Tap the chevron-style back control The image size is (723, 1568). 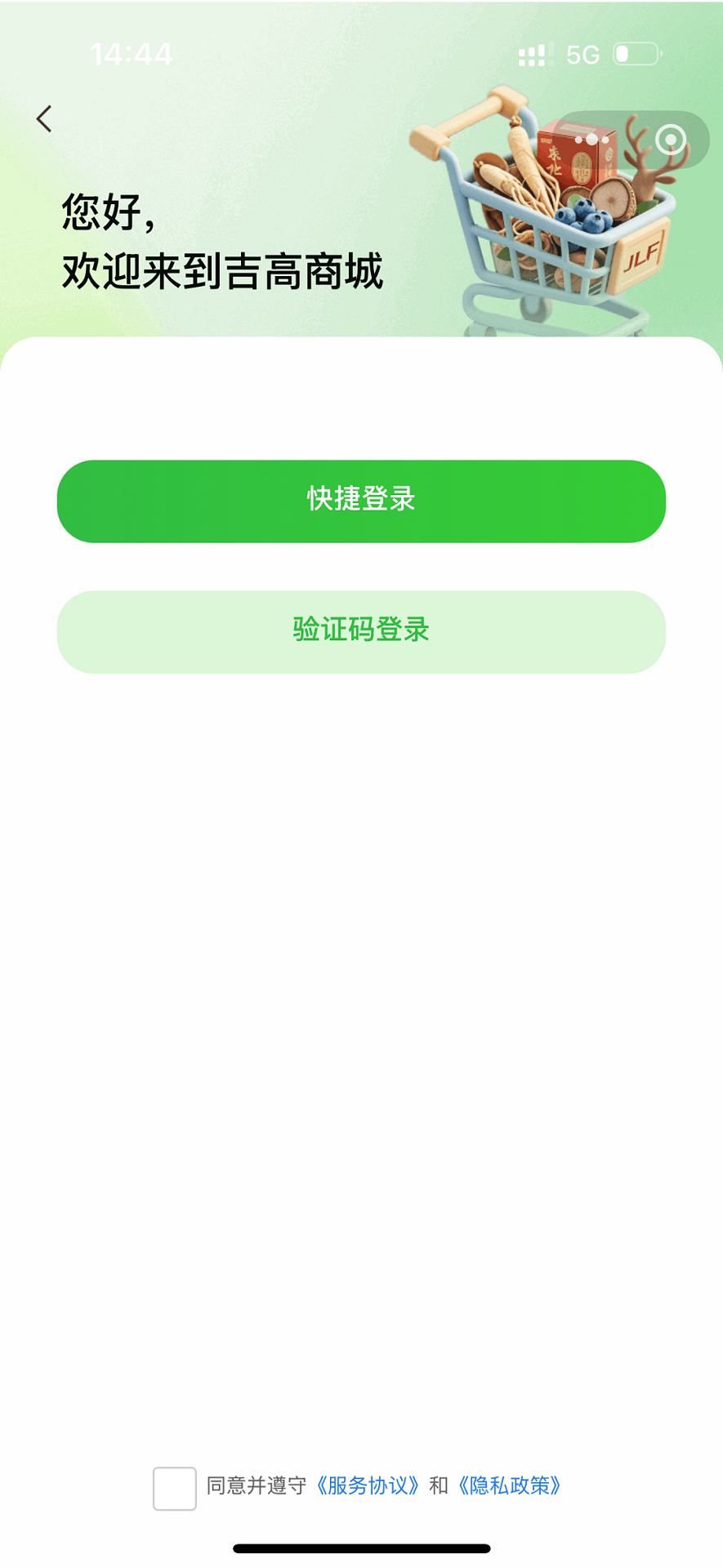click(x=43, y=118)
